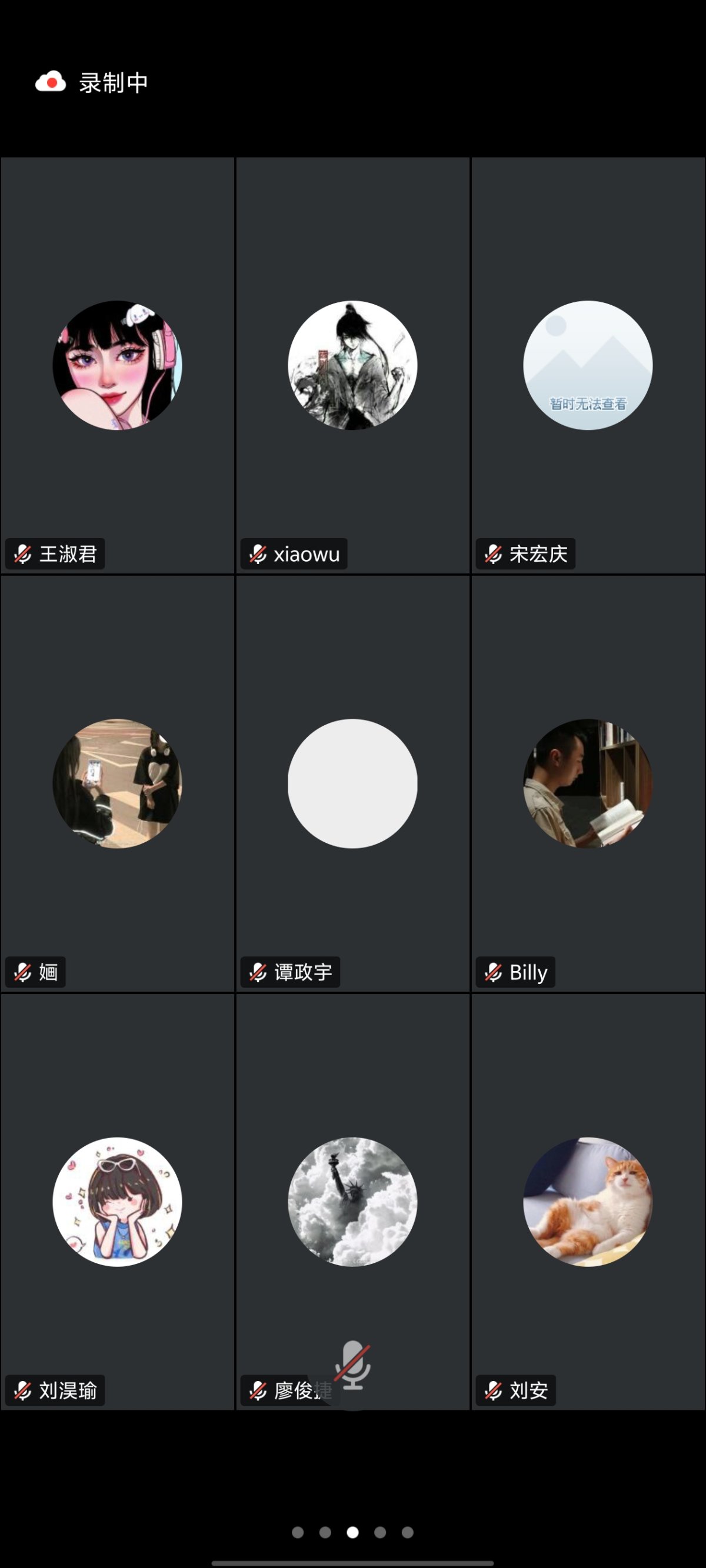Image resolution: width=706 pixels, height=1568 pixels.
Task: Jump to the first page indicator dot
Action: coord(298,1532)
